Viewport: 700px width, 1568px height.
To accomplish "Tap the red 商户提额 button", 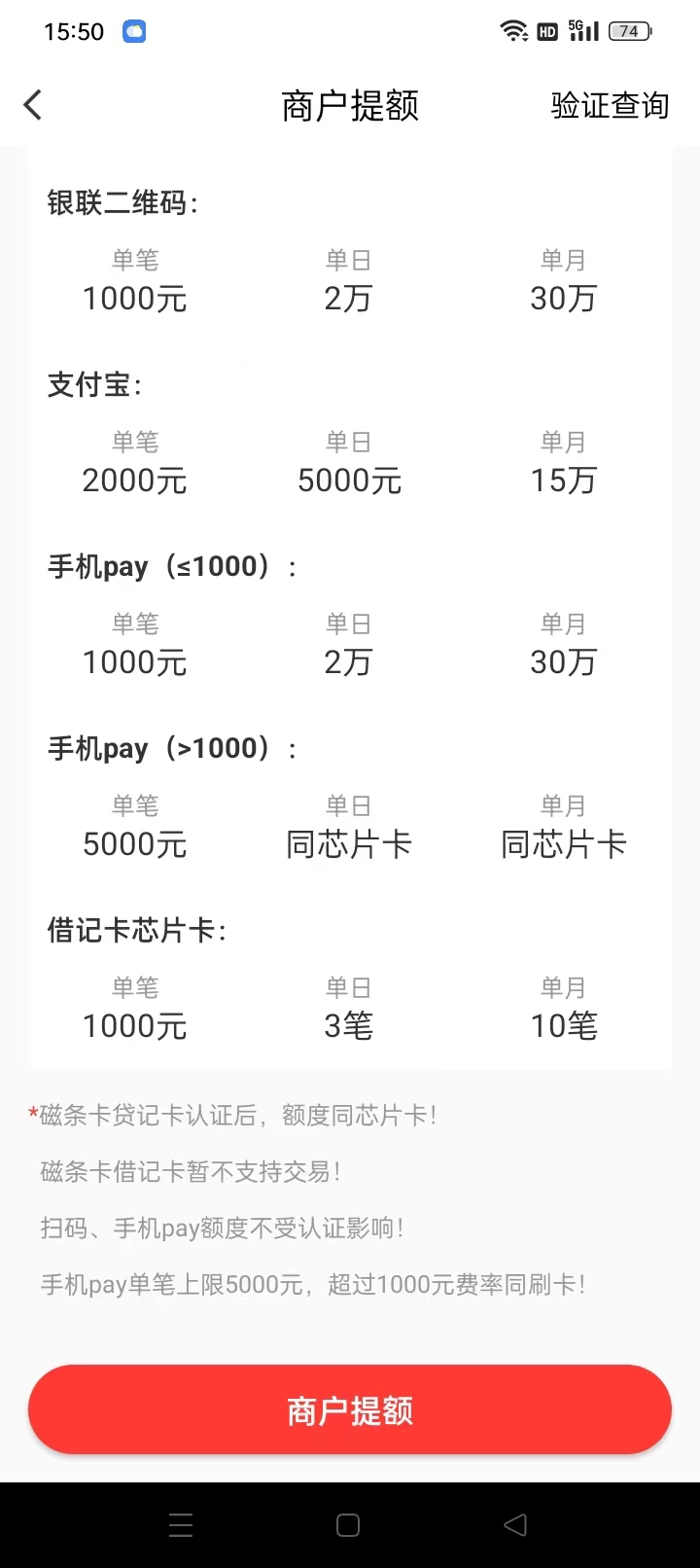I will pos(350,1410).
